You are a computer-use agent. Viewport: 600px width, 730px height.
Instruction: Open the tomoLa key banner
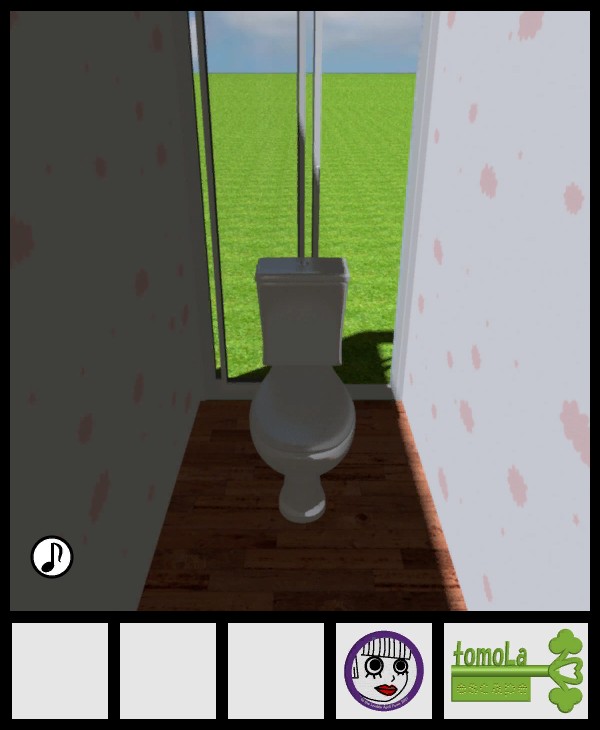[x=516, y=671]
